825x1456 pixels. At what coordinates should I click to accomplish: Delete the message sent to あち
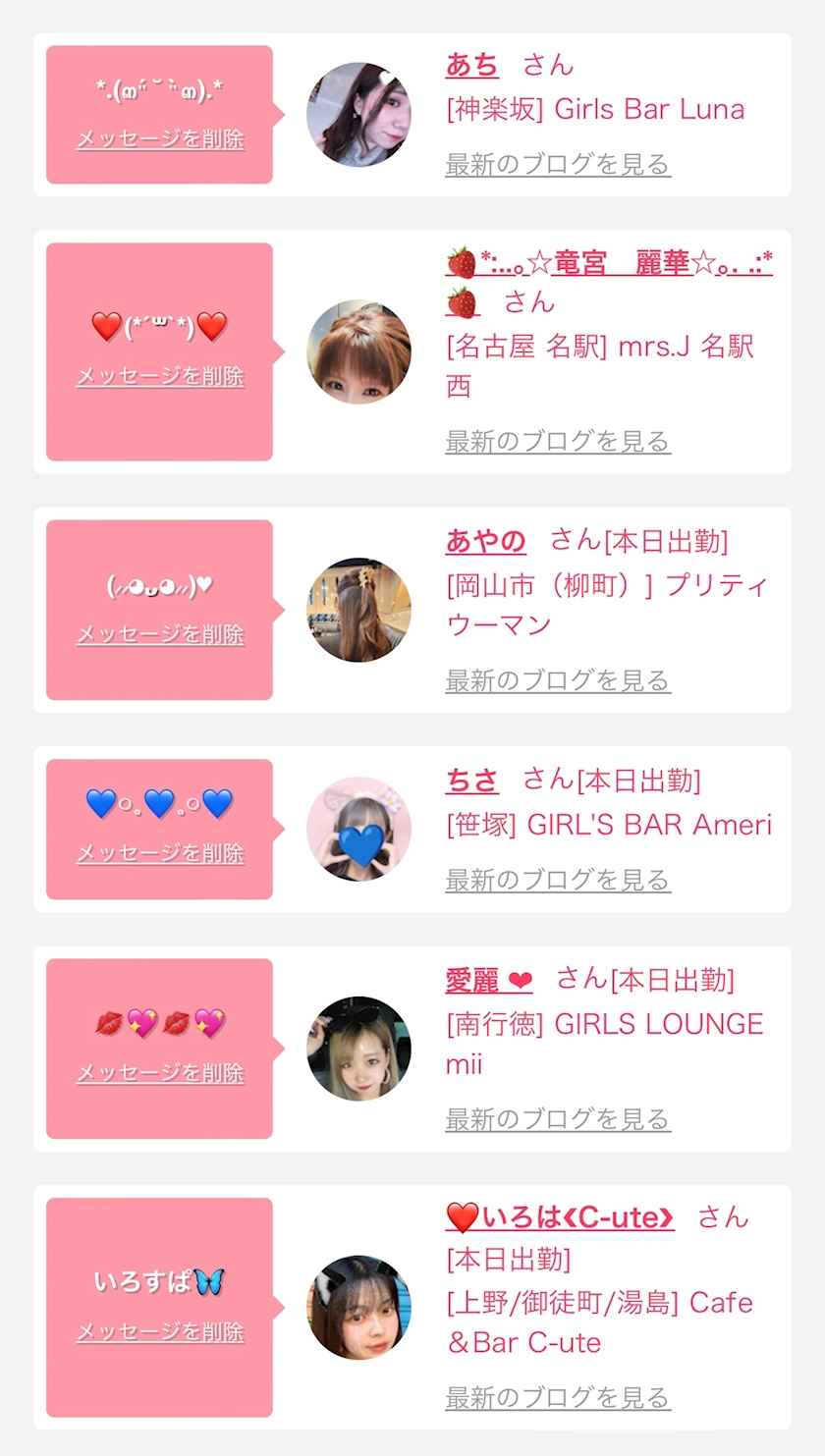click(x=160, y=139)
